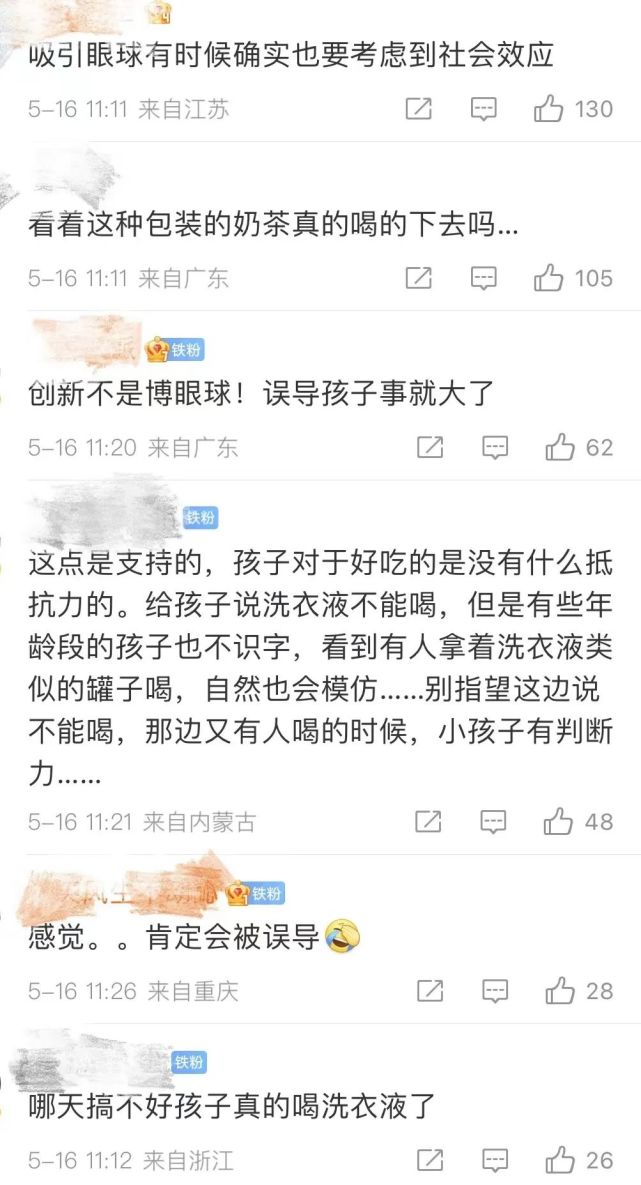This screenshot has width=641, height=1185.
Task: Like the comment '看着这种包装的奶茶真的喝的下去吗'
Action: click(x=548, y=277)
